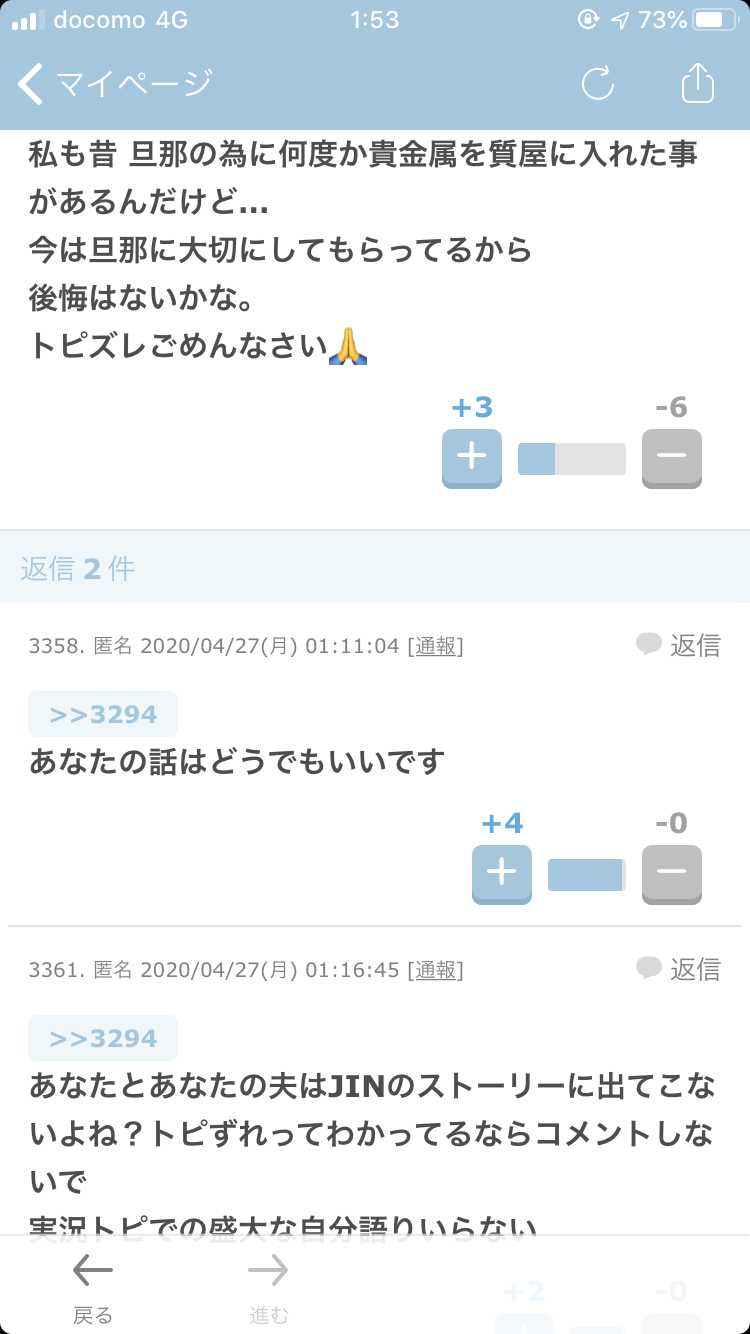The width and height of the screenshot is (750, 1334).
Task: Upvote the comment with +3 score
Action: (471, 457)
